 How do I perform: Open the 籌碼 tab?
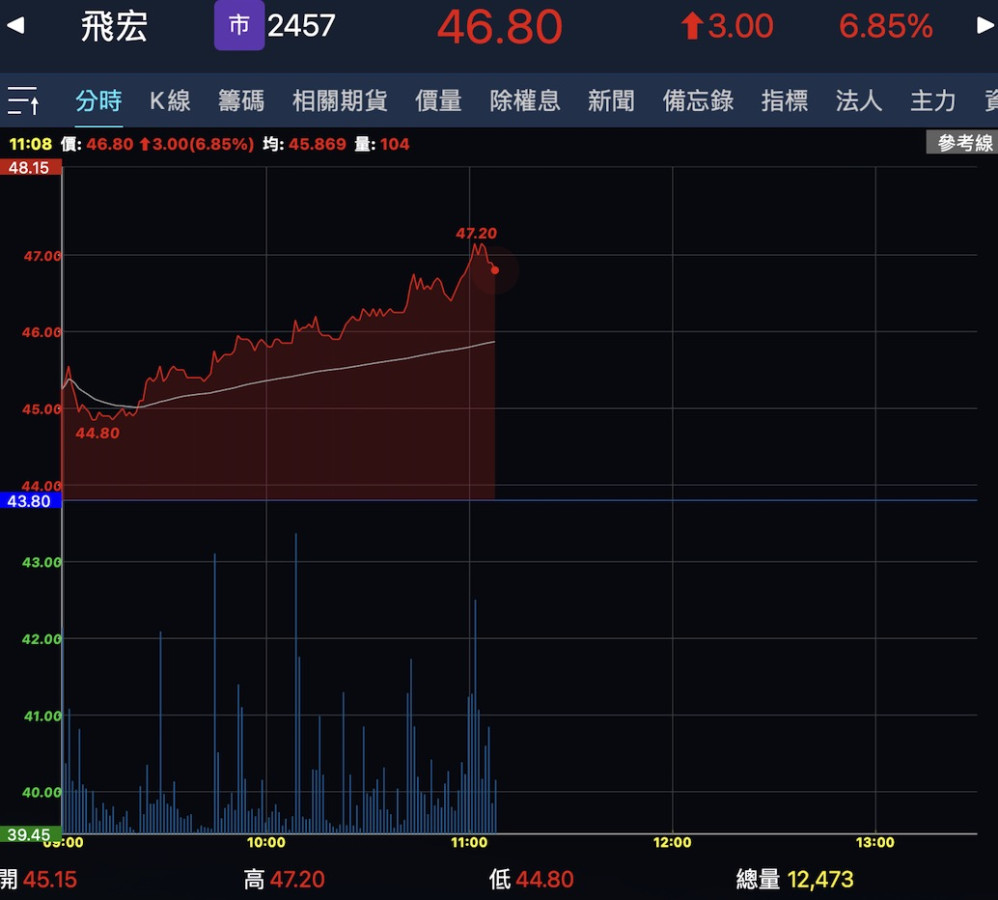(241, 101)
